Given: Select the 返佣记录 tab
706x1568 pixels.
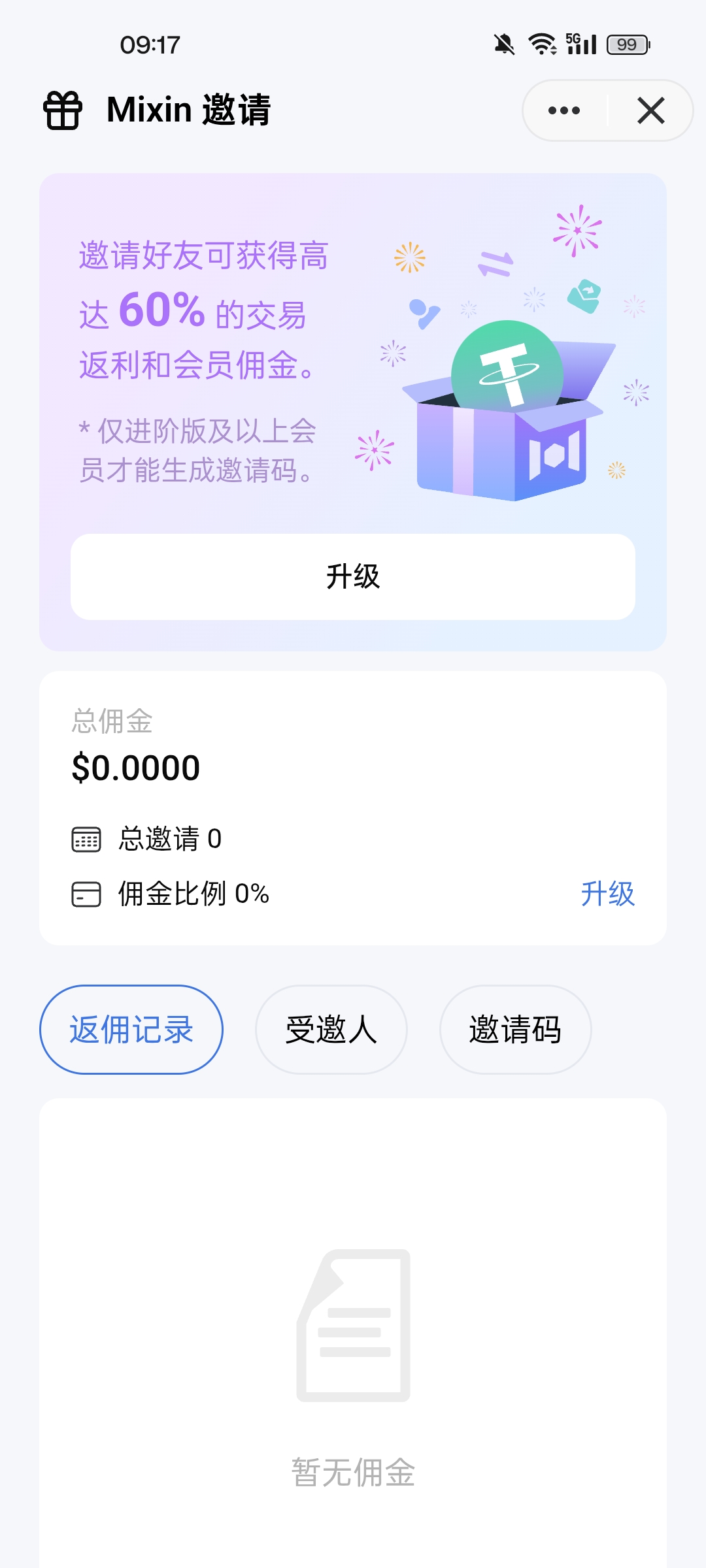Looking at the screenshot, I should tap(131, 1030).
